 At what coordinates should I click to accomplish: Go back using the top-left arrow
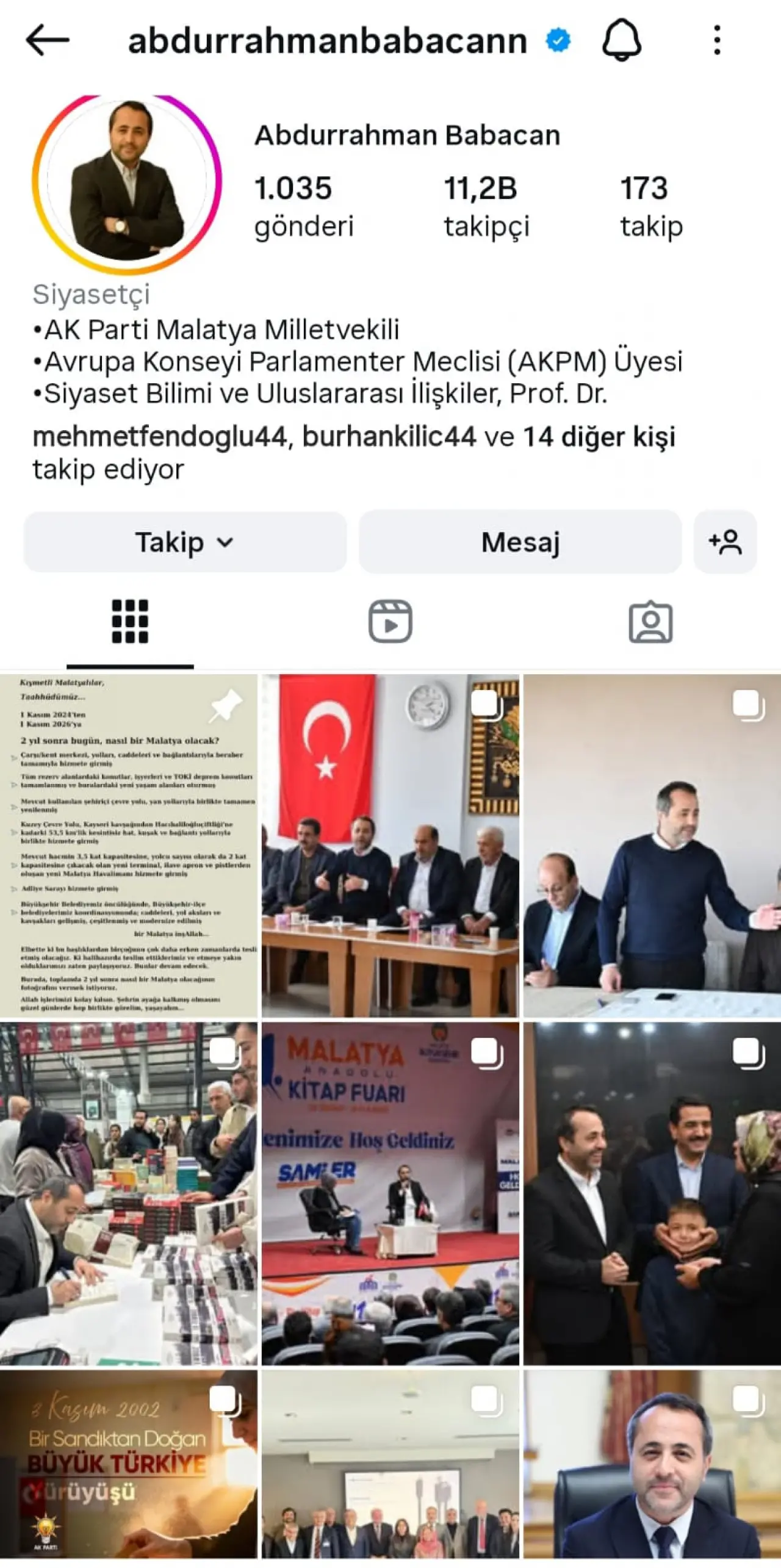click(x=48, y=40)
